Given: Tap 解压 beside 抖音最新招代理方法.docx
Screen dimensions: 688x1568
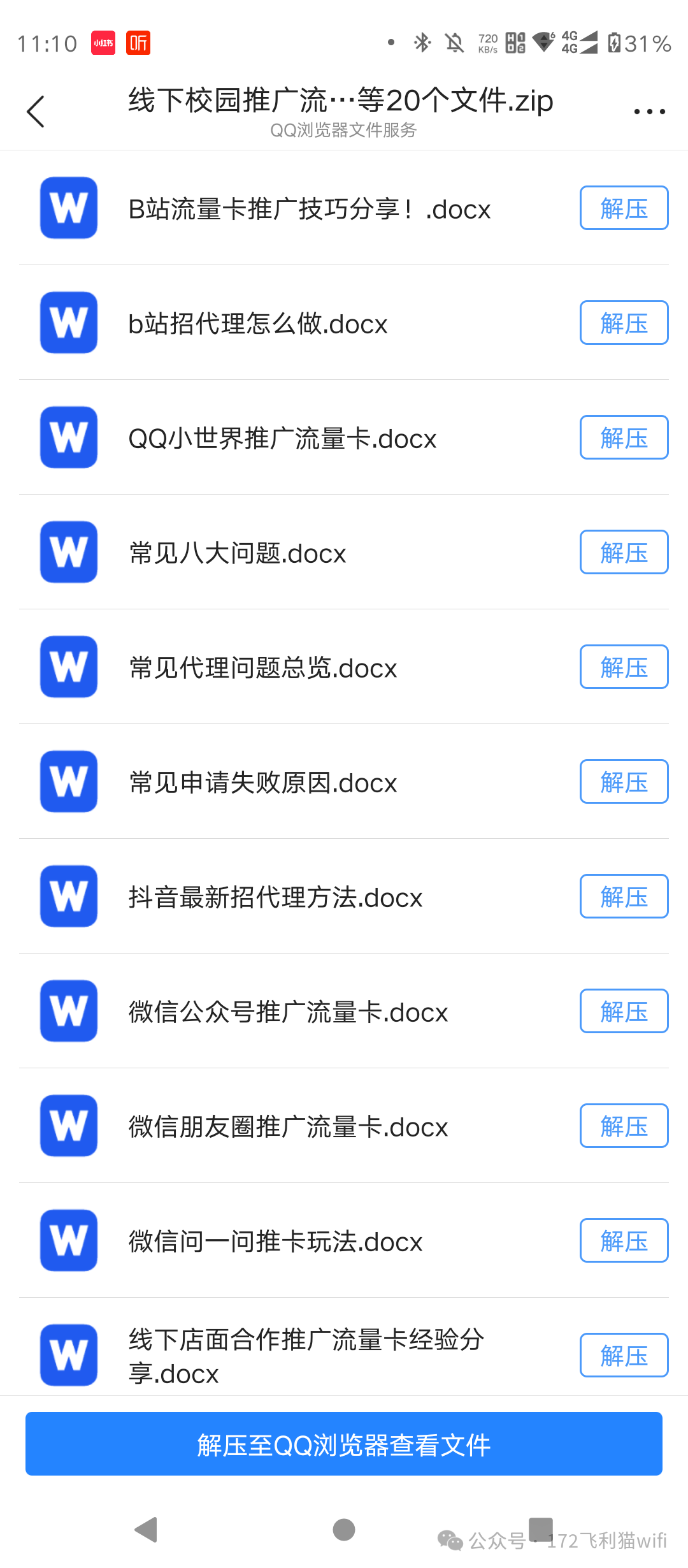Looking at the screenshot, I should (624, 897).
